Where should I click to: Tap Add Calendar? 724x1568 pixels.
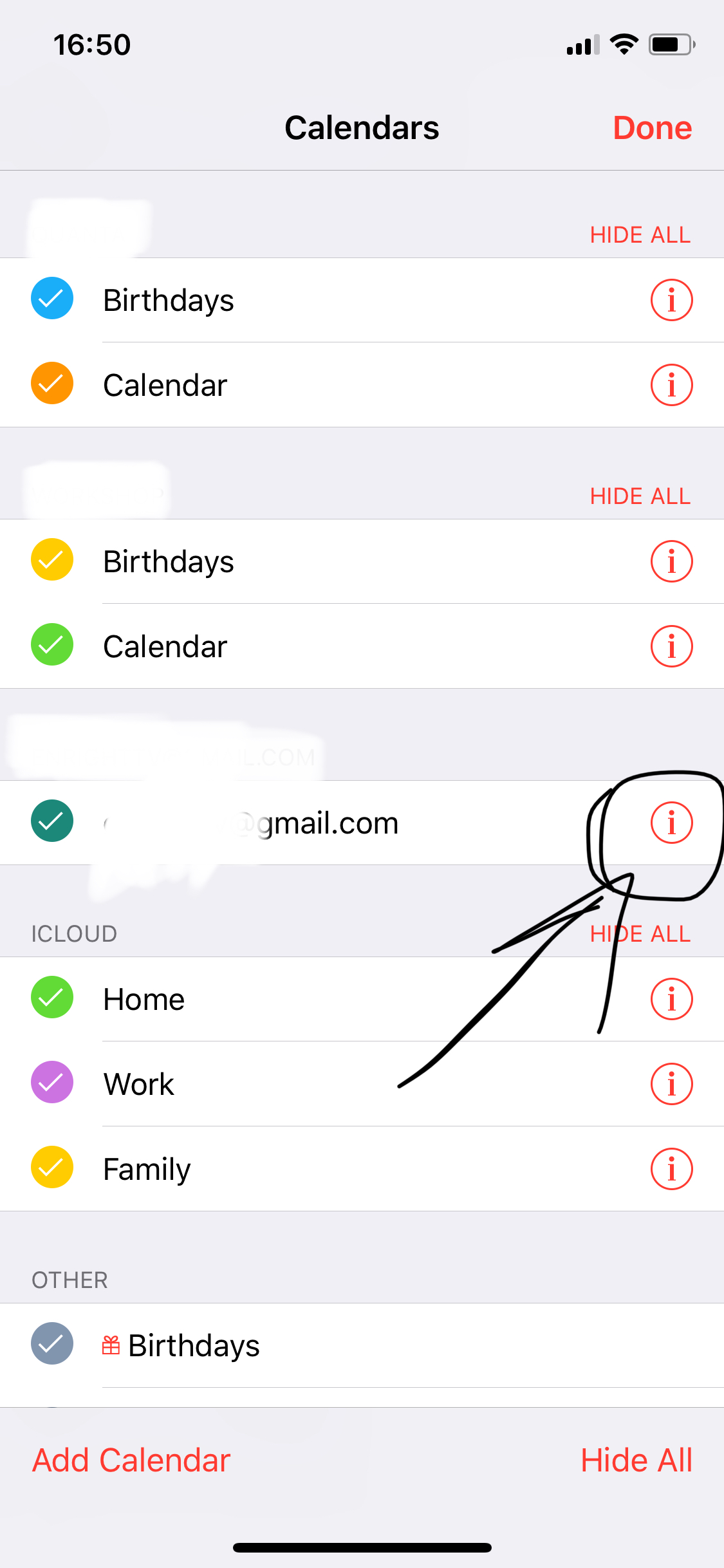(x=131, y=1460)
